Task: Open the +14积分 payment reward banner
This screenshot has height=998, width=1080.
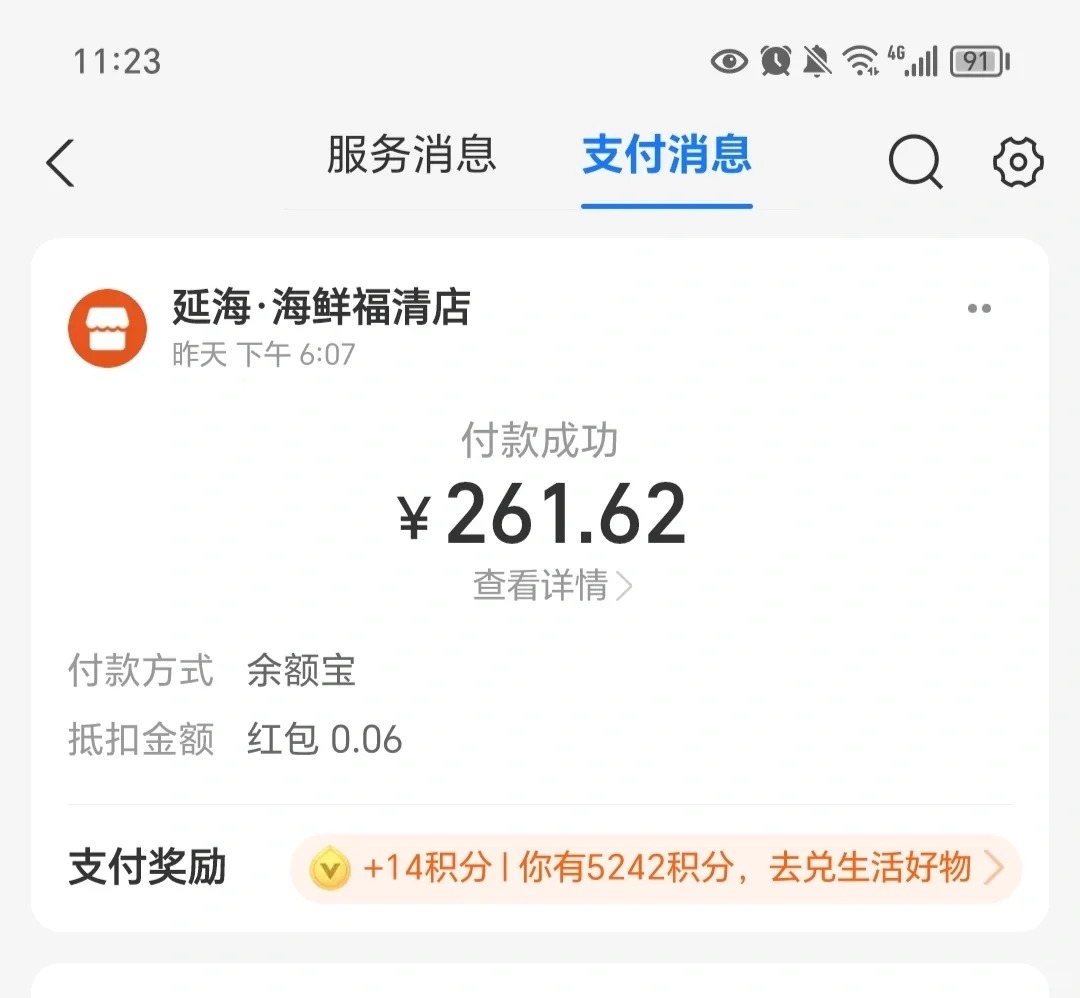Action: (655, 868)
